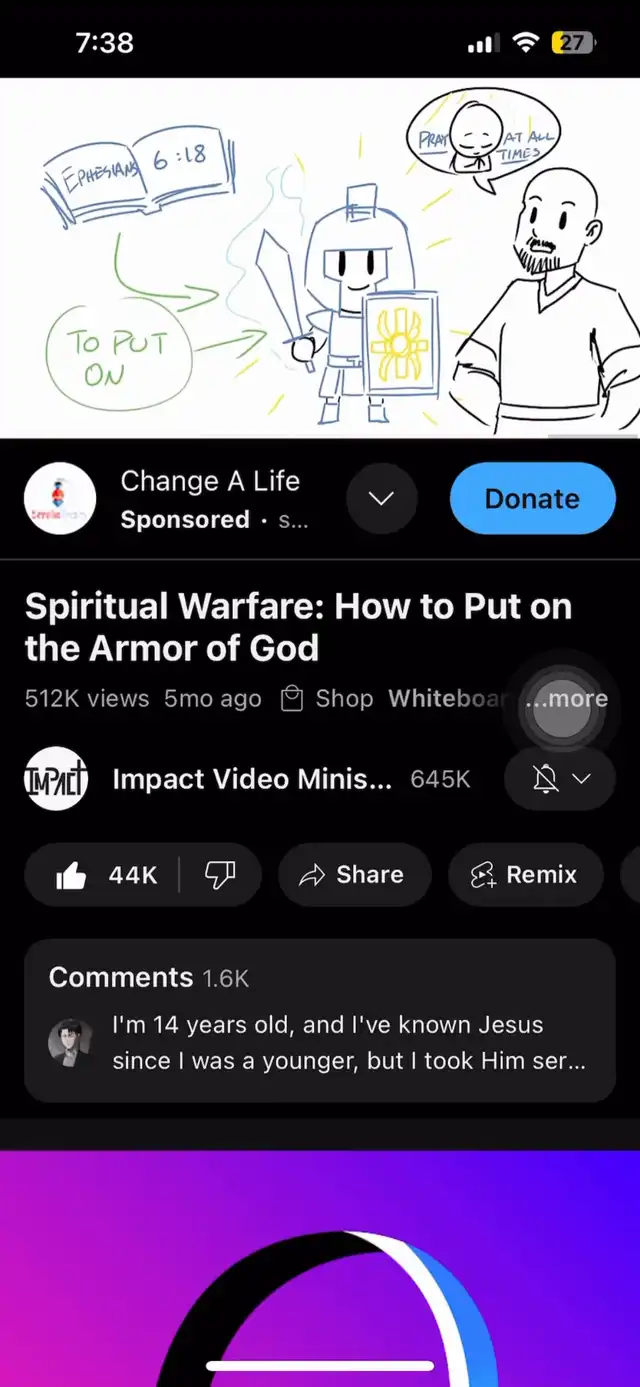Tap the Donate button
640x1387 pixels.
tap(533, 498)
